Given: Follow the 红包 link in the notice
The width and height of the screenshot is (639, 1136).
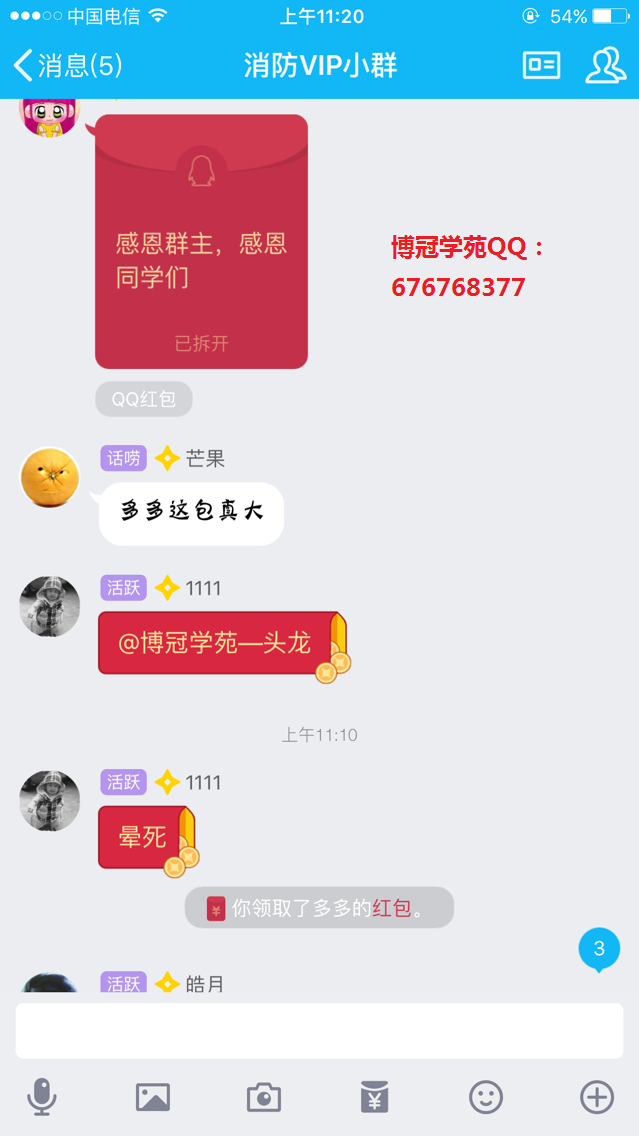Looking at the screenshot, I should coord(391,908).
